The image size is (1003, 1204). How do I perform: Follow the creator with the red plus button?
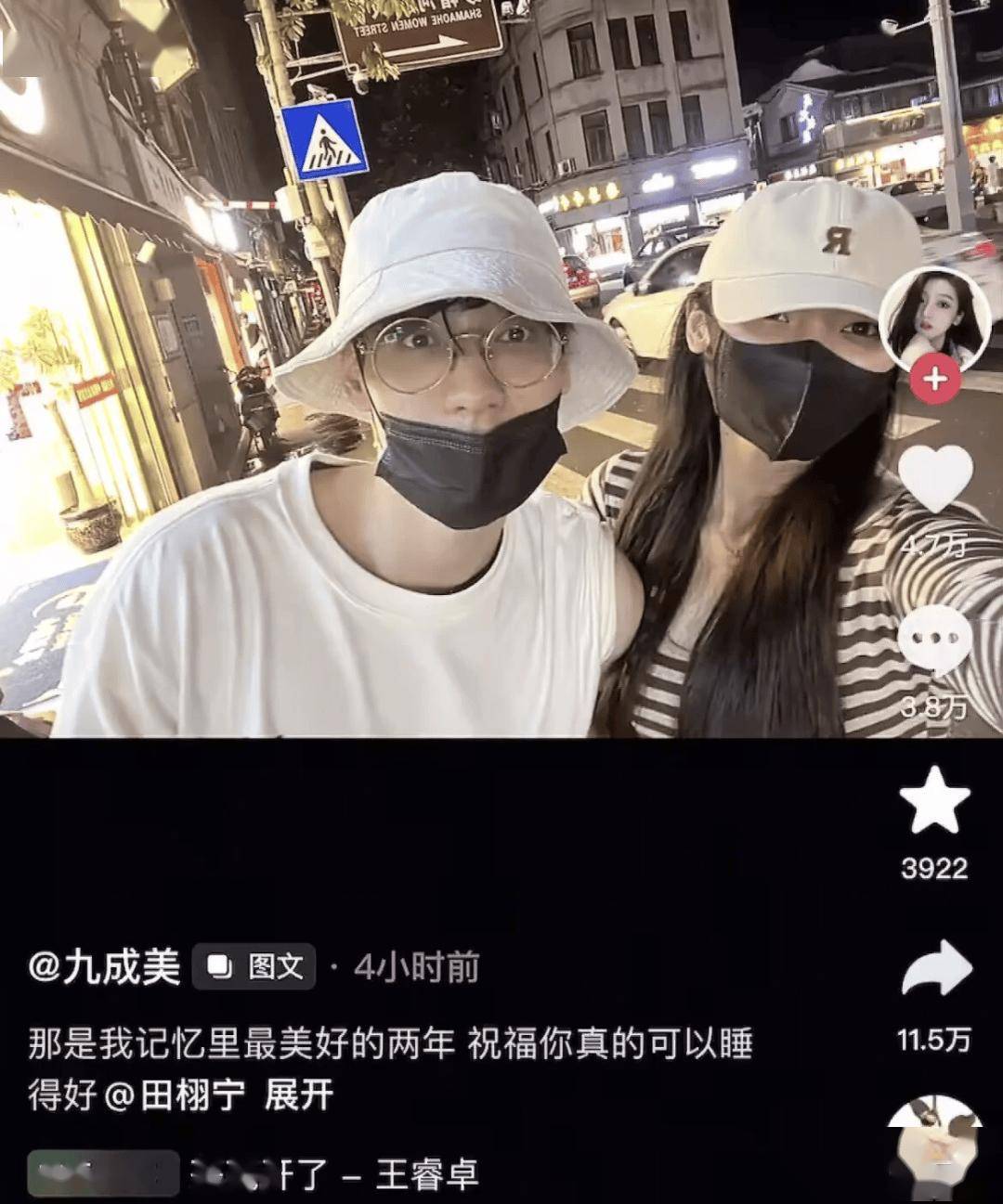point(935,381)
